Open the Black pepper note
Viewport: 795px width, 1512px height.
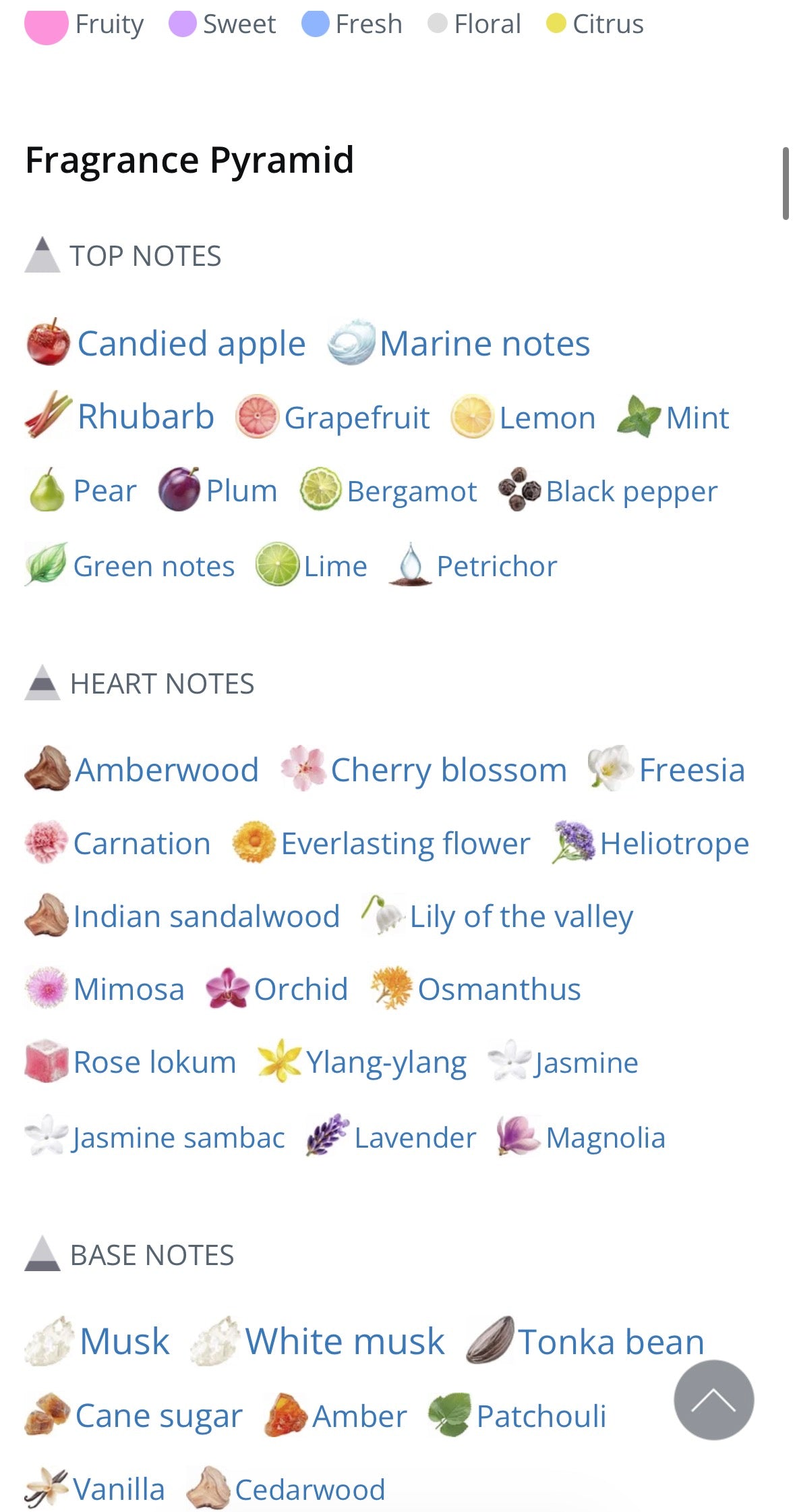631,491
